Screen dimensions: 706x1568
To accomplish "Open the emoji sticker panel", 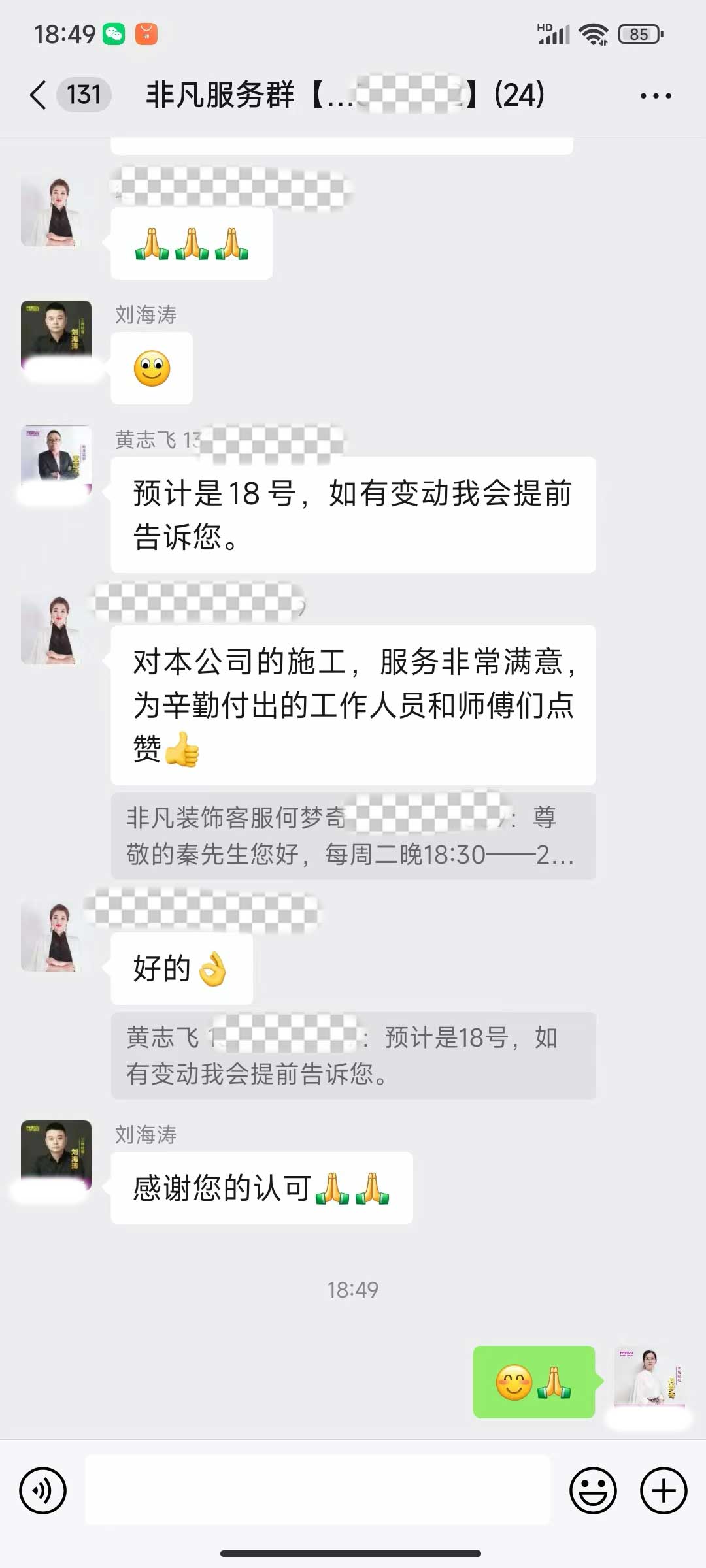I will point(593,1490).
